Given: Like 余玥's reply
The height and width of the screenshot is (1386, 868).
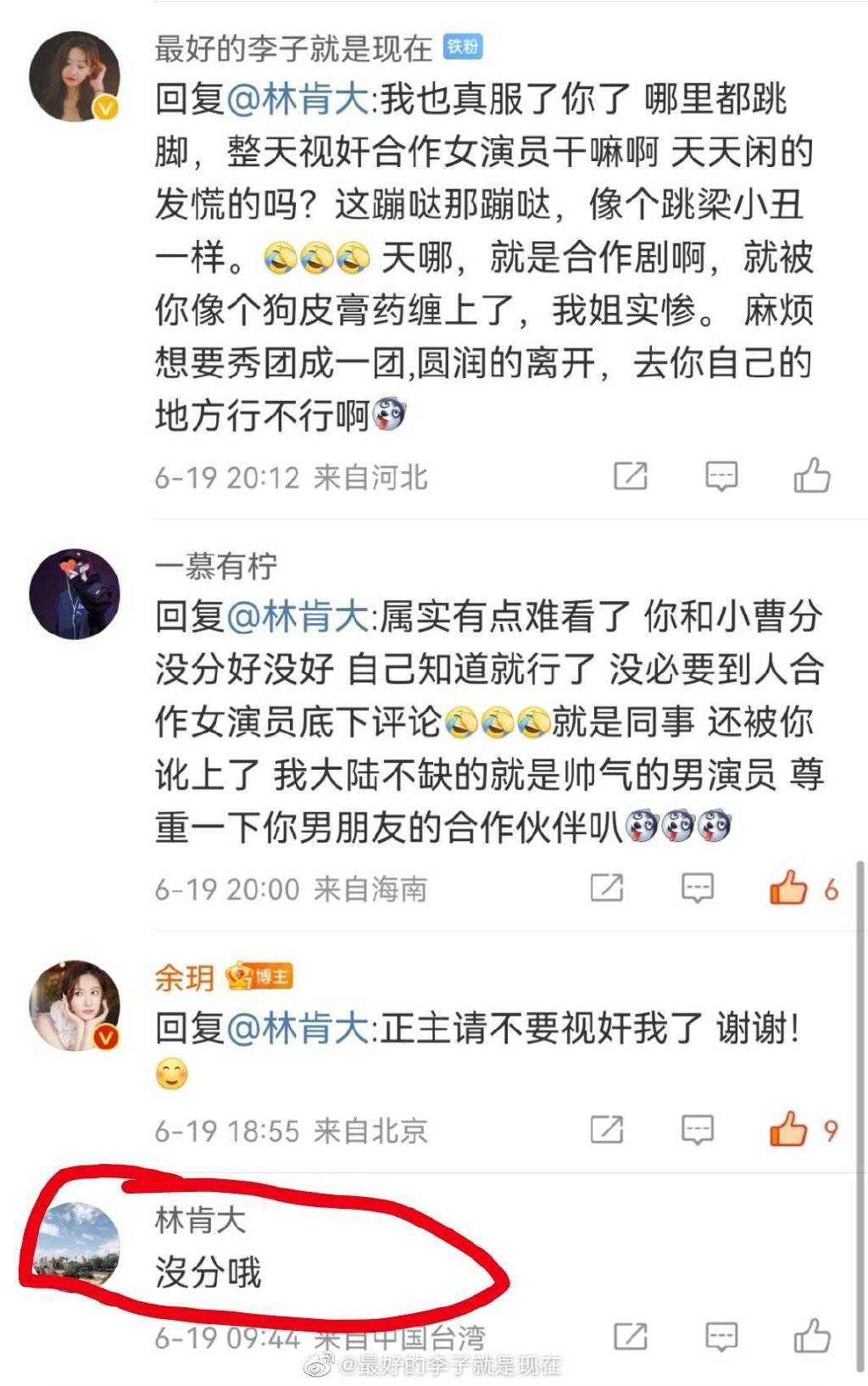Looking at the screenshot, I should pos(789,1129).
